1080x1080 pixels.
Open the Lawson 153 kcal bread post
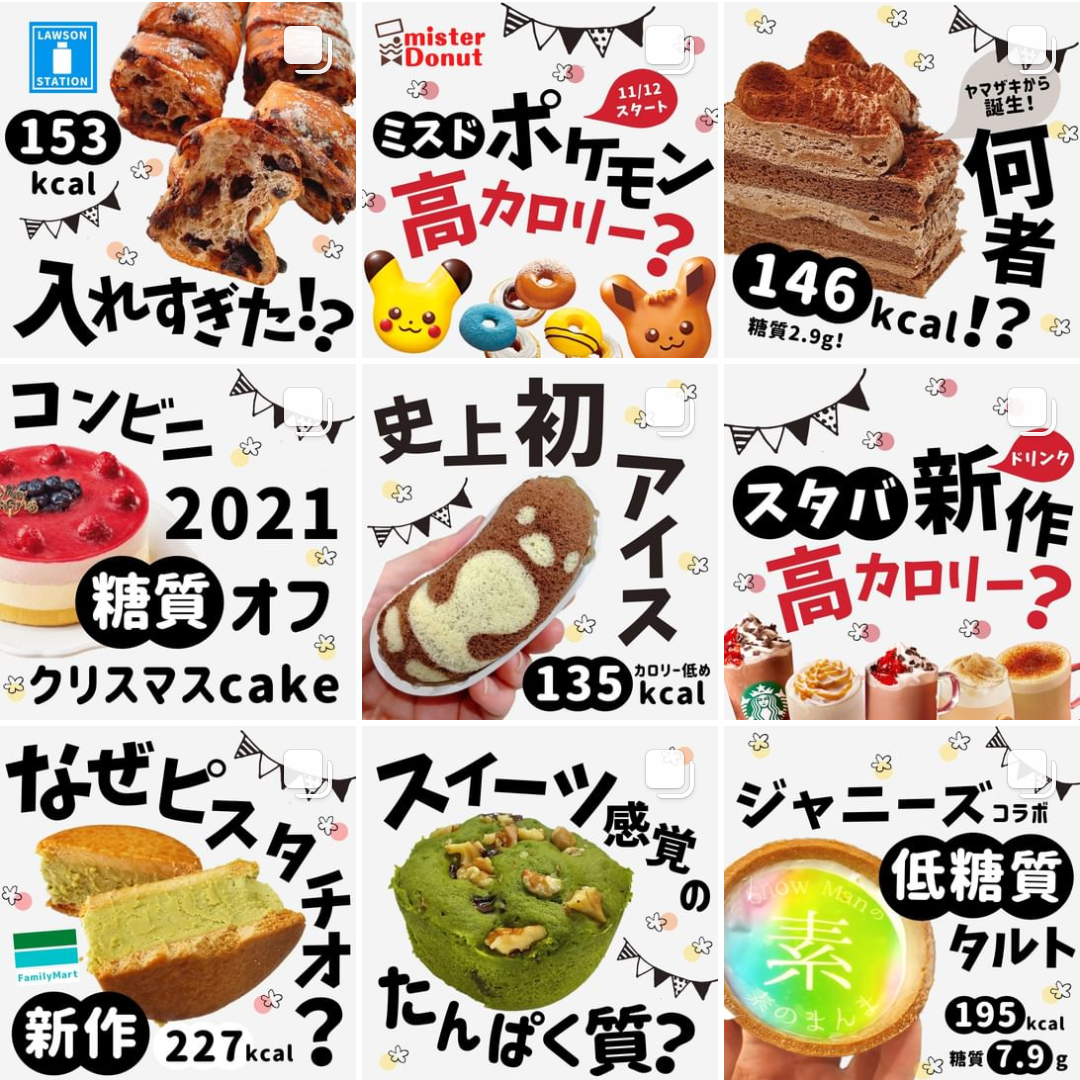pyautogui.click(x=178, y=178)
